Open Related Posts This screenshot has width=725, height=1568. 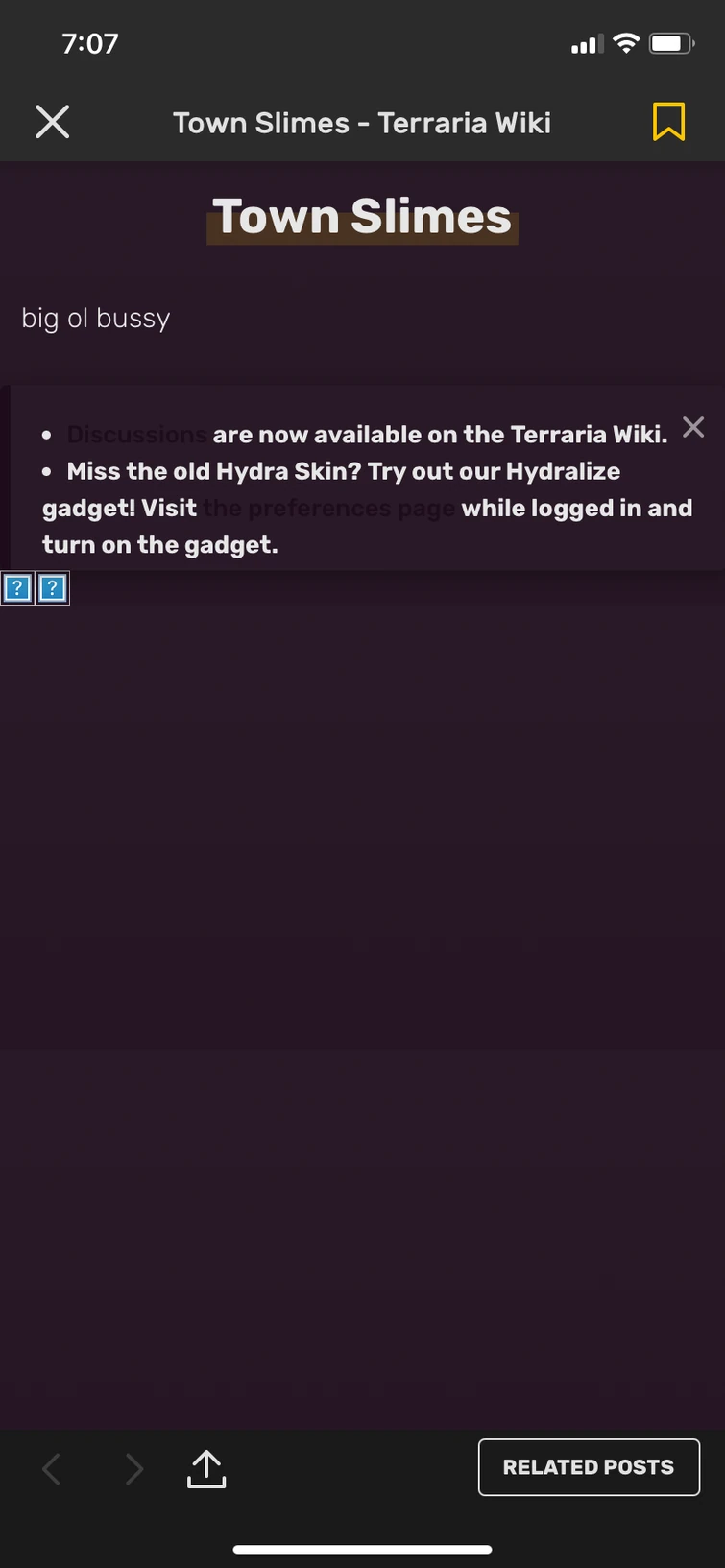tap(589, 1467)
